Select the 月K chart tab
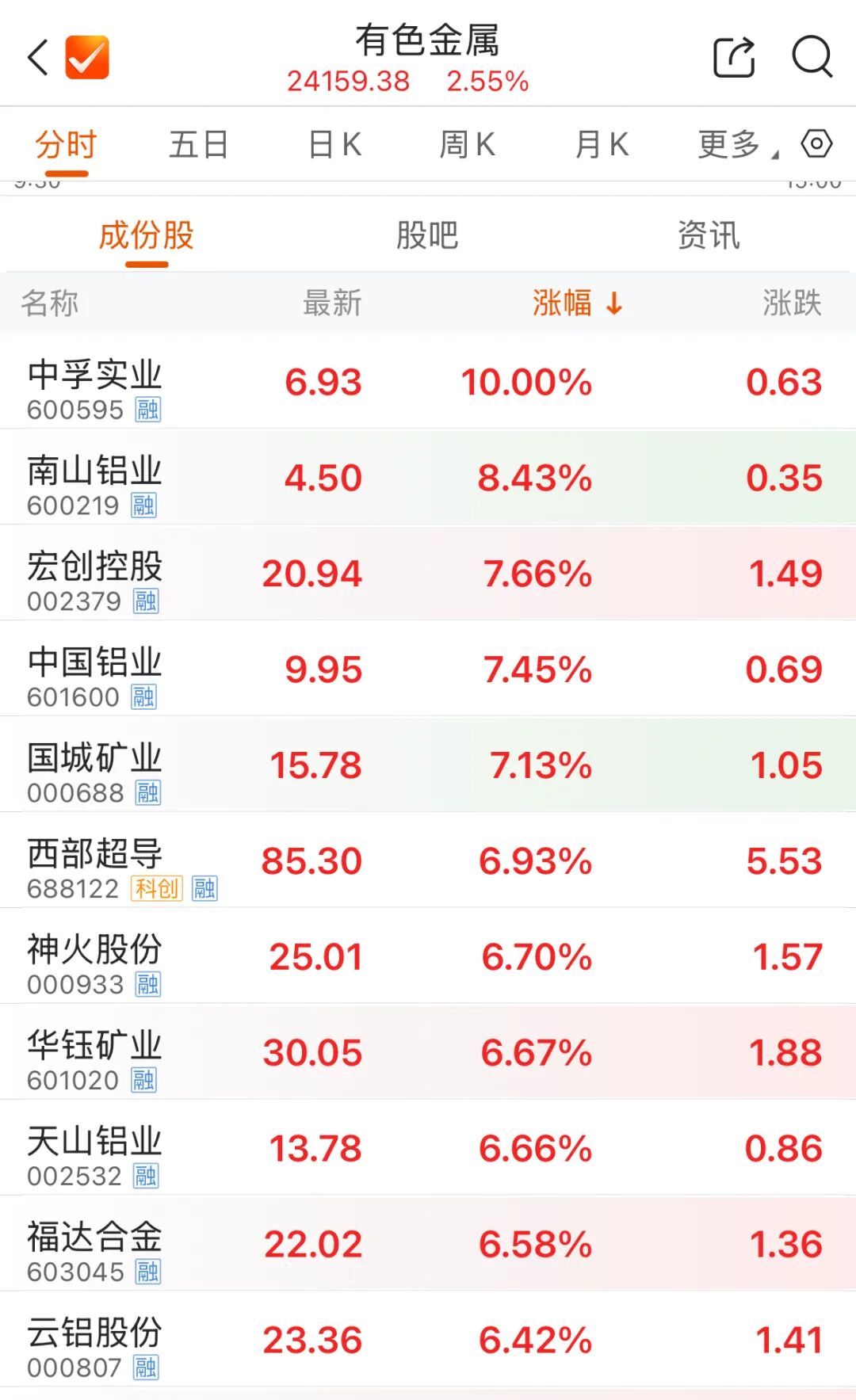Viewport: 856px width, 1400px height. click(602, 145)
